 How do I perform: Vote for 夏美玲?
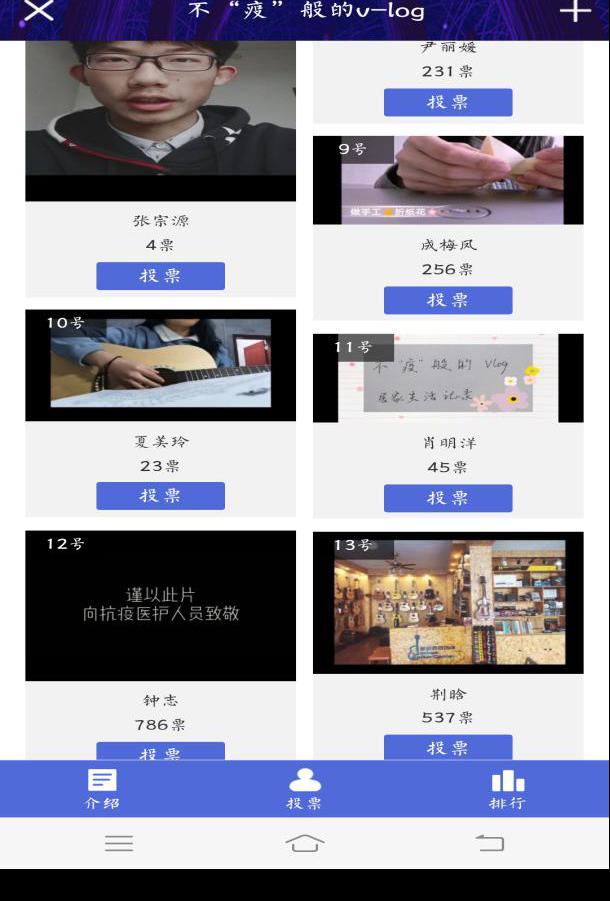pyautogui.click(x=160, y=496)
